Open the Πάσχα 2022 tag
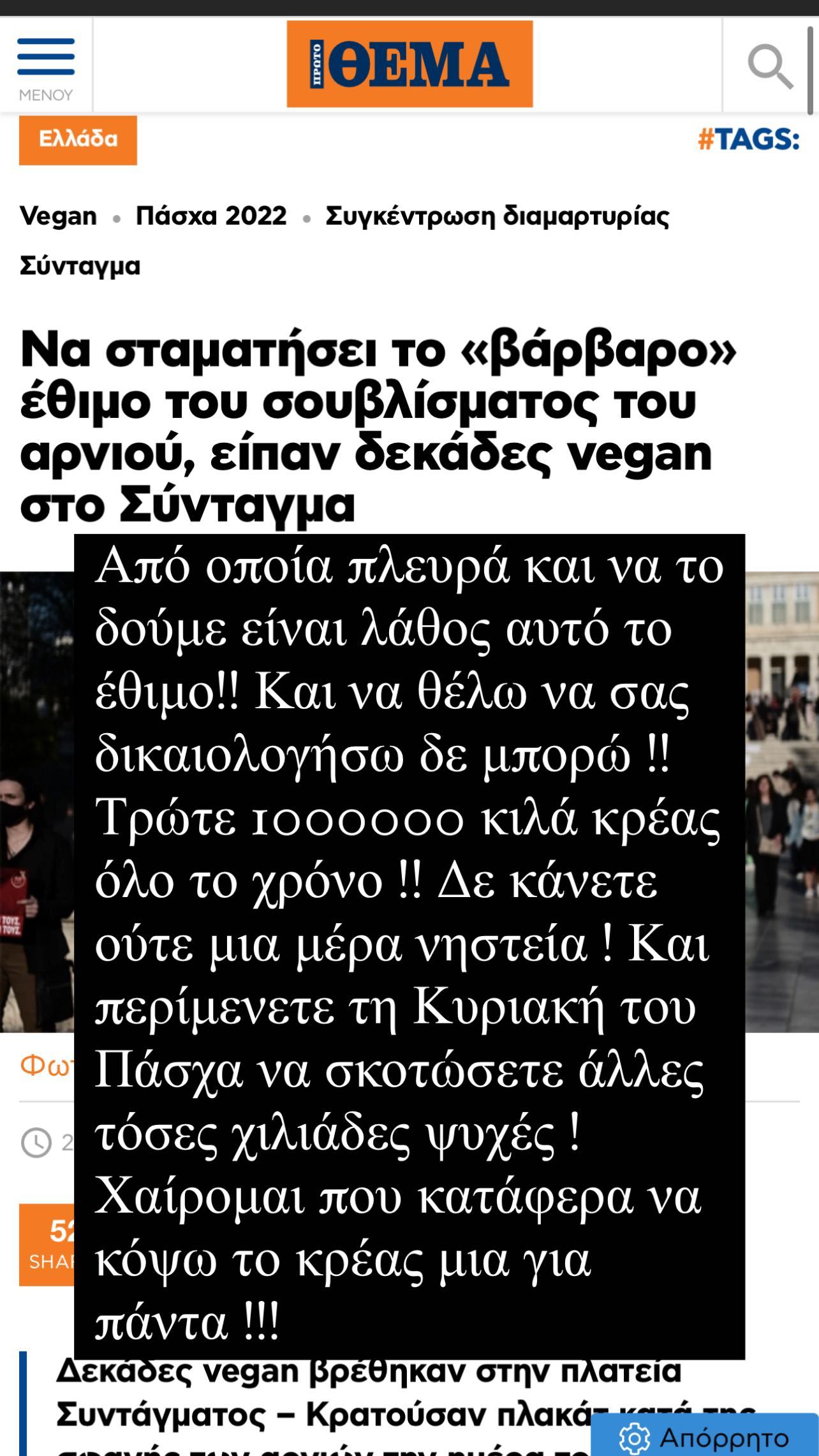 click(211, 216)
